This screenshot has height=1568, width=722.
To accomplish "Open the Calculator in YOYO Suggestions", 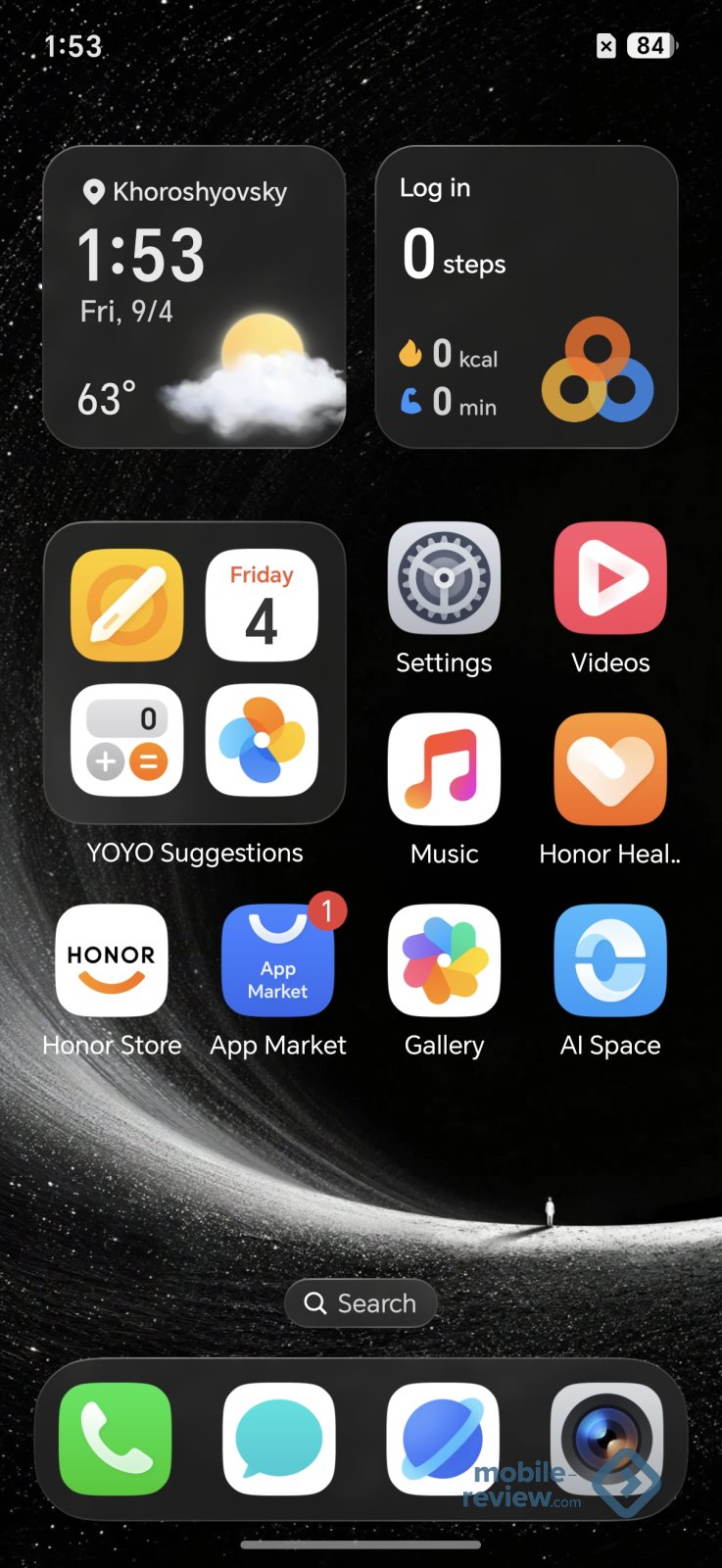I will (127, 740).
